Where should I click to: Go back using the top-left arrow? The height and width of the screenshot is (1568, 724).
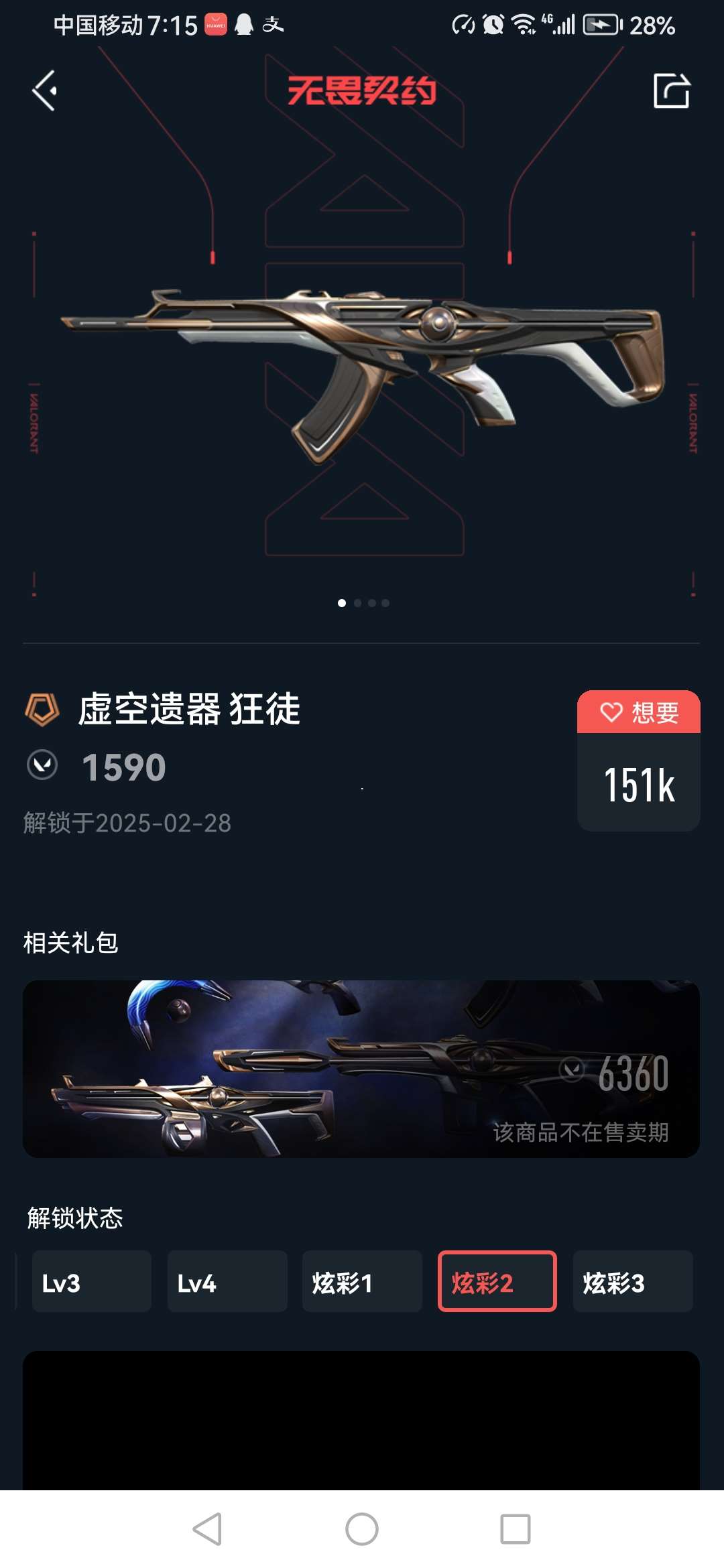coord(45,90)
